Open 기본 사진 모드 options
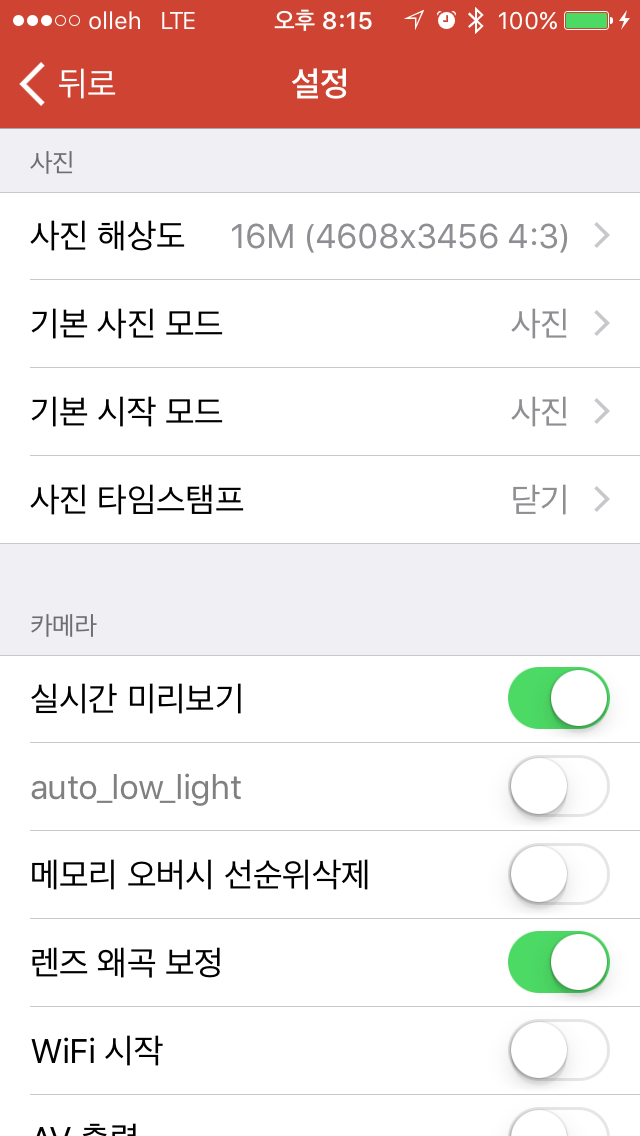The width and height of the screenshot is (640, 1136). click(x=320, y=324)
